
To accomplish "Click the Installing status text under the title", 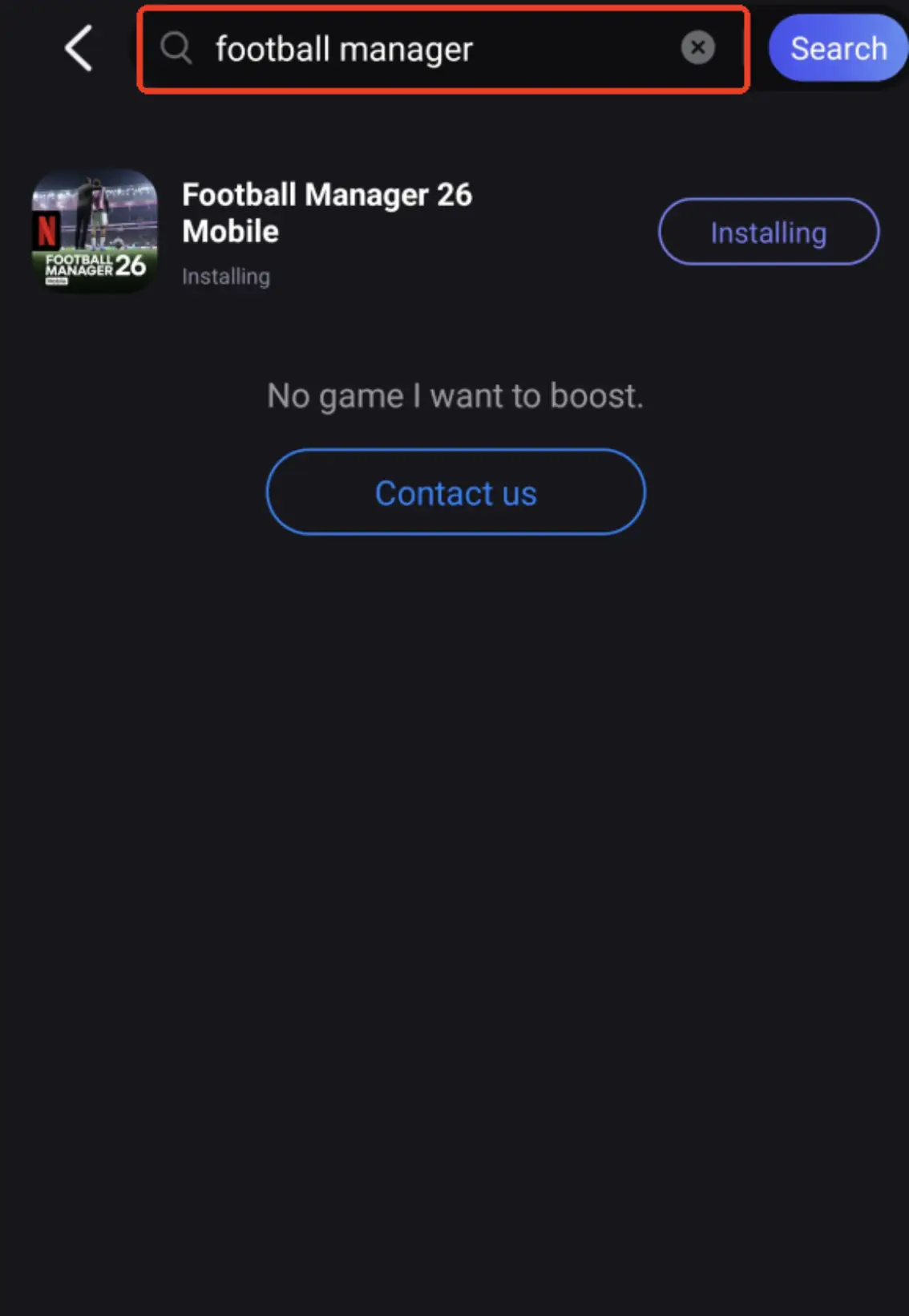I will [x=226, y=277].
